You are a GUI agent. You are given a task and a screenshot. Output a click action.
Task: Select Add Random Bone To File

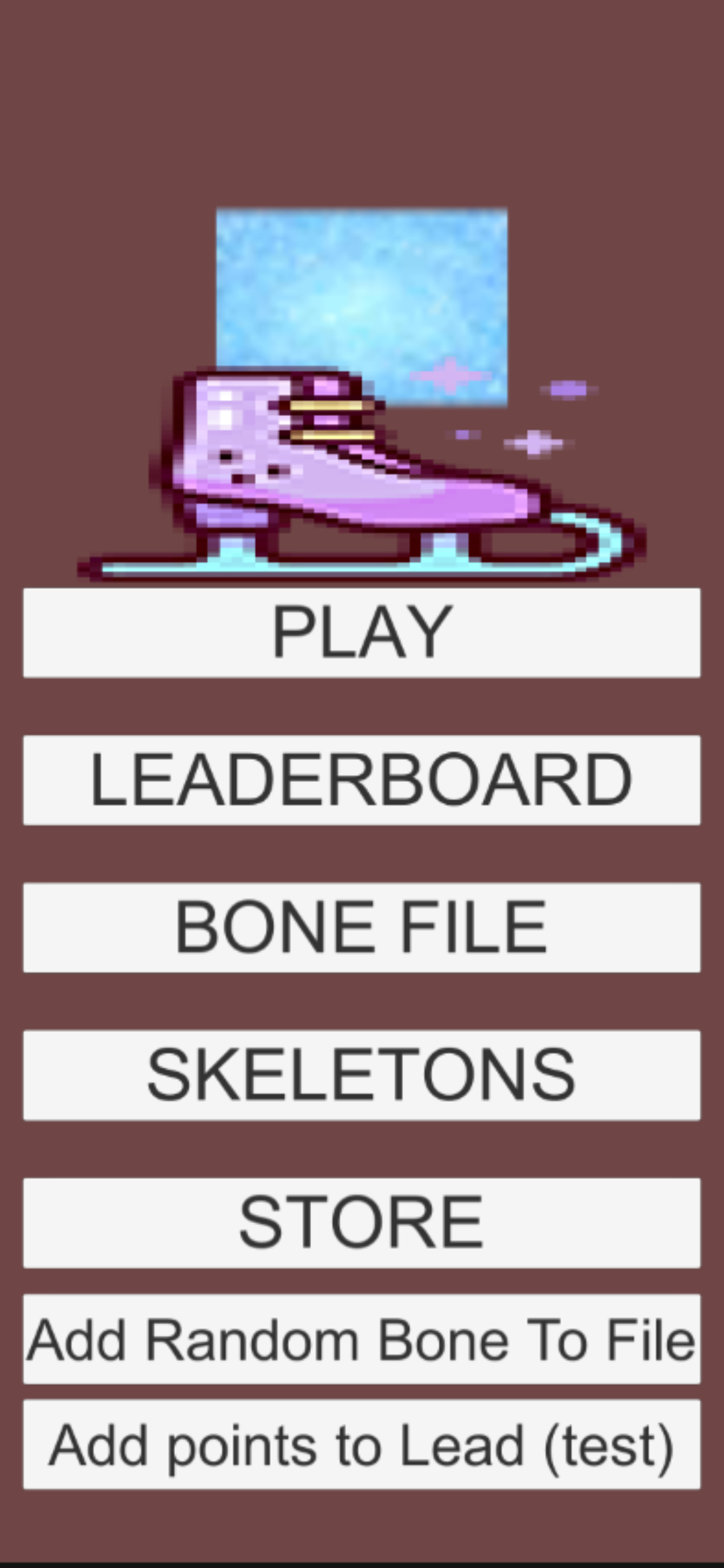(x=362, y=1340)
